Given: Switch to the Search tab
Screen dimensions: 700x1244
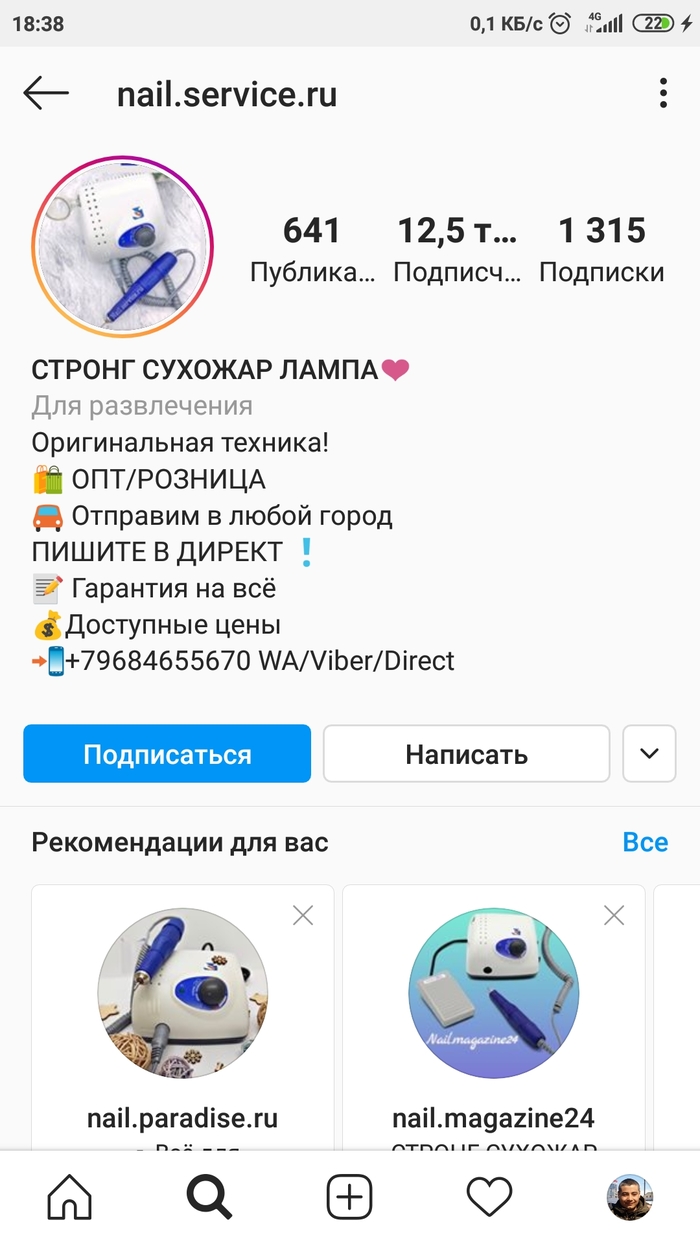Looking at the screenshot, I should (x=209, y=1197).
